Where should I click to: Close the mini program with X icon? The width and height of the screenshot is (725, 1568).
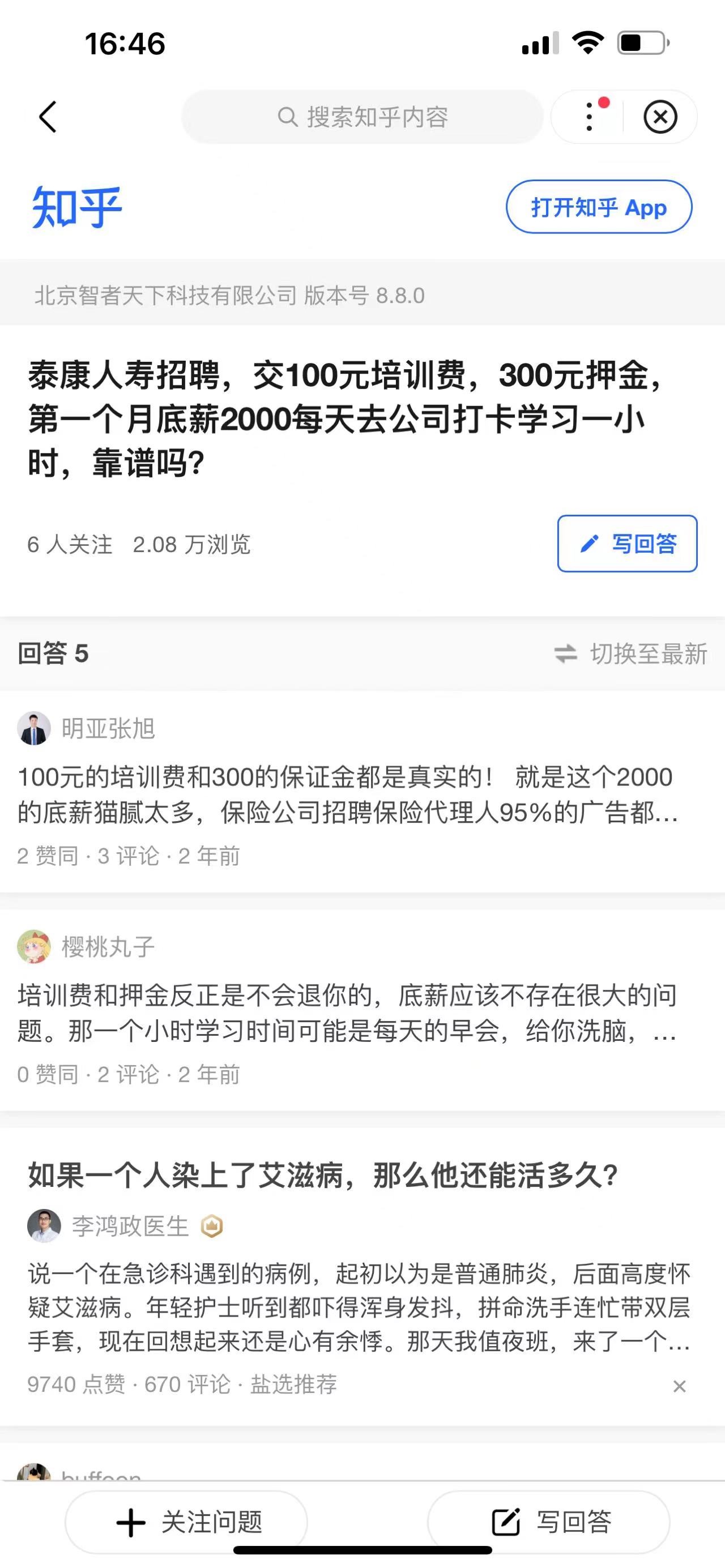tap(660, 116)
